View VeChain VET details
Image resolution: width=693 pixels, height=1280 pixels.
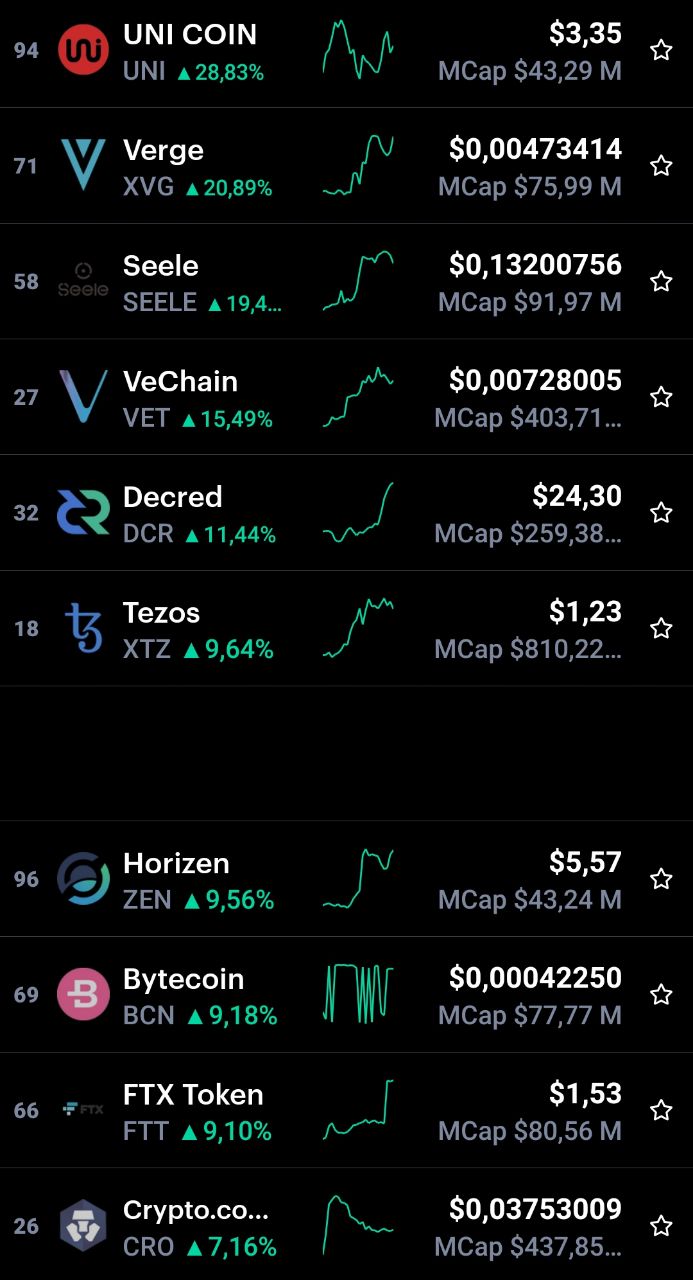(346, 397)
